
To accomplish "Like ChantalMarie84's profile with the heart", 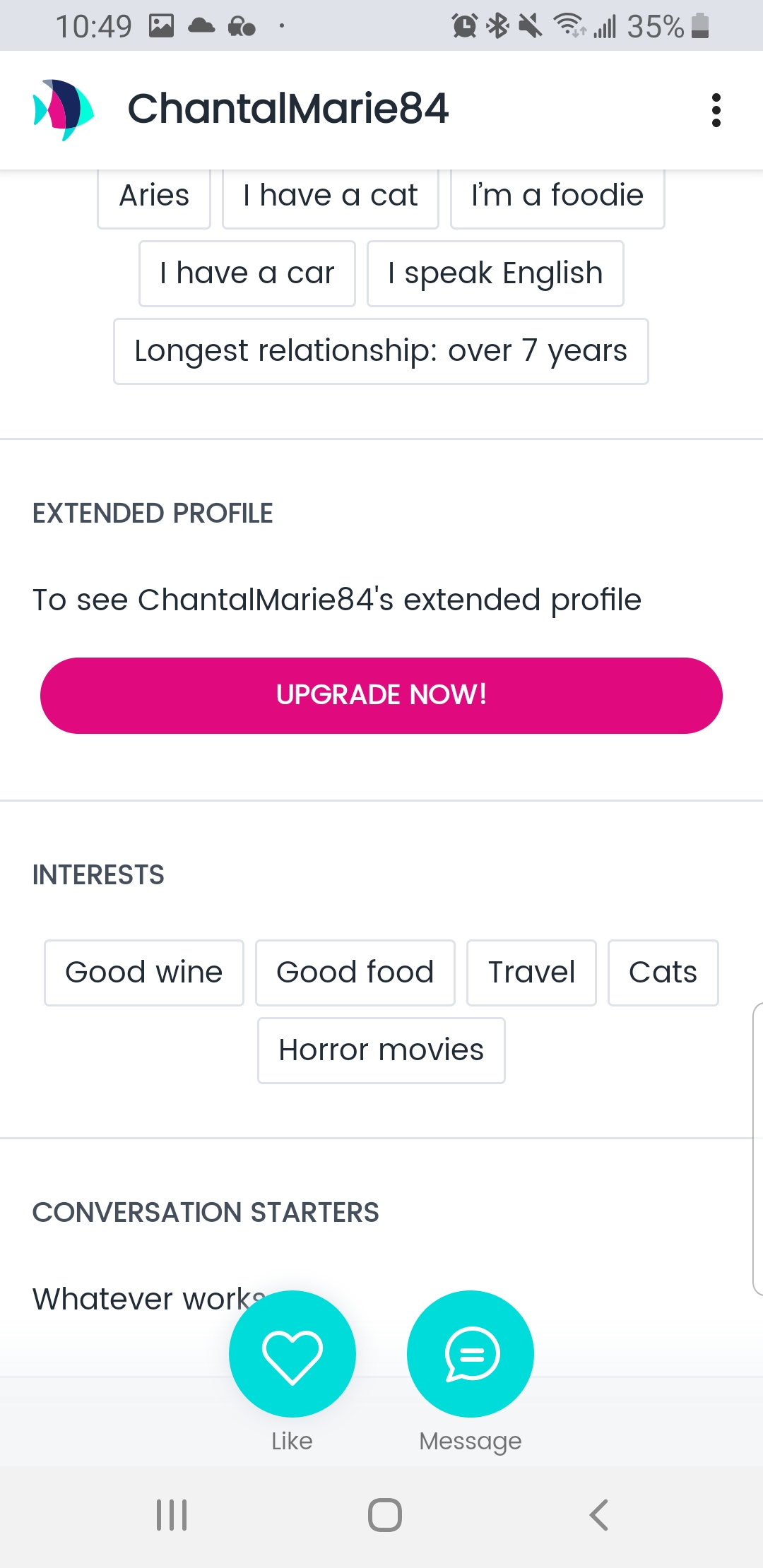I will point(292,1354).
